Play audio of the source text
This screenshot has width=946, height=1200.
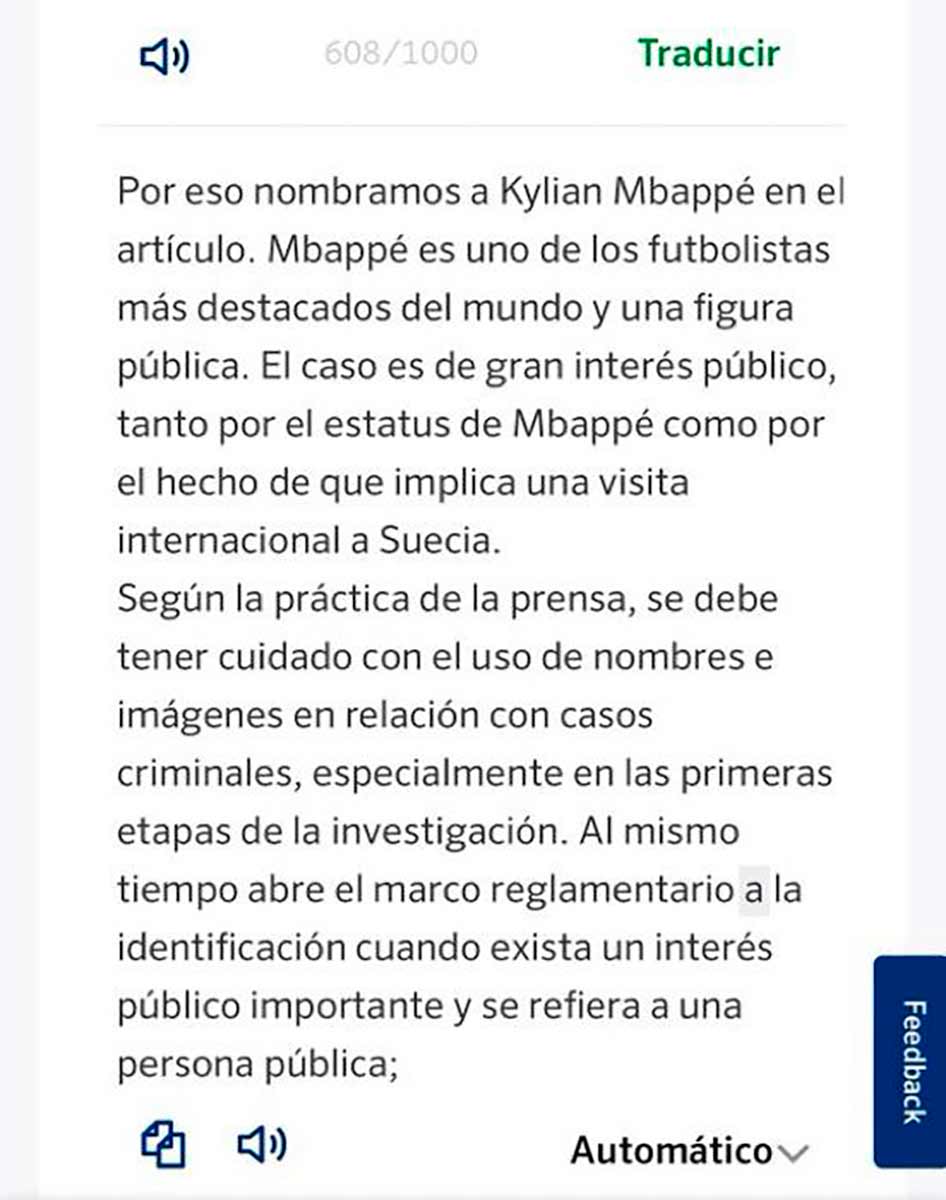[x=164, y=56]
